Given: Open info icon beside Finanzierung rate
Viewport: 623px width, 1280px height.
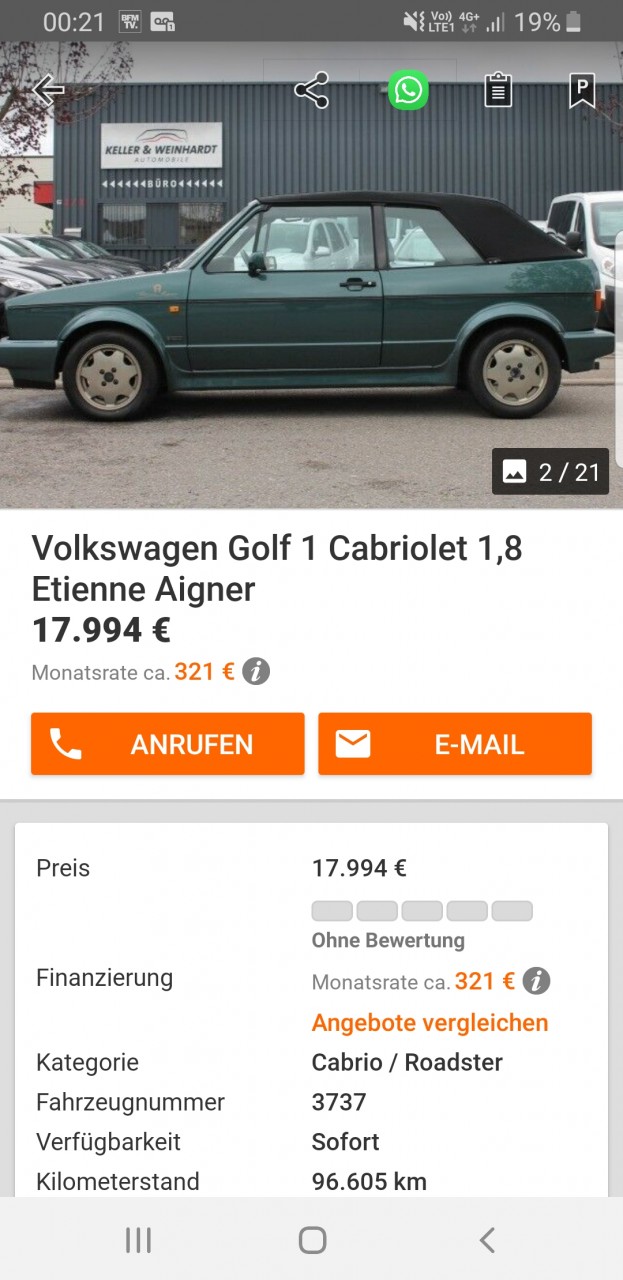Looking at the screenshot, I should point(536,982).
